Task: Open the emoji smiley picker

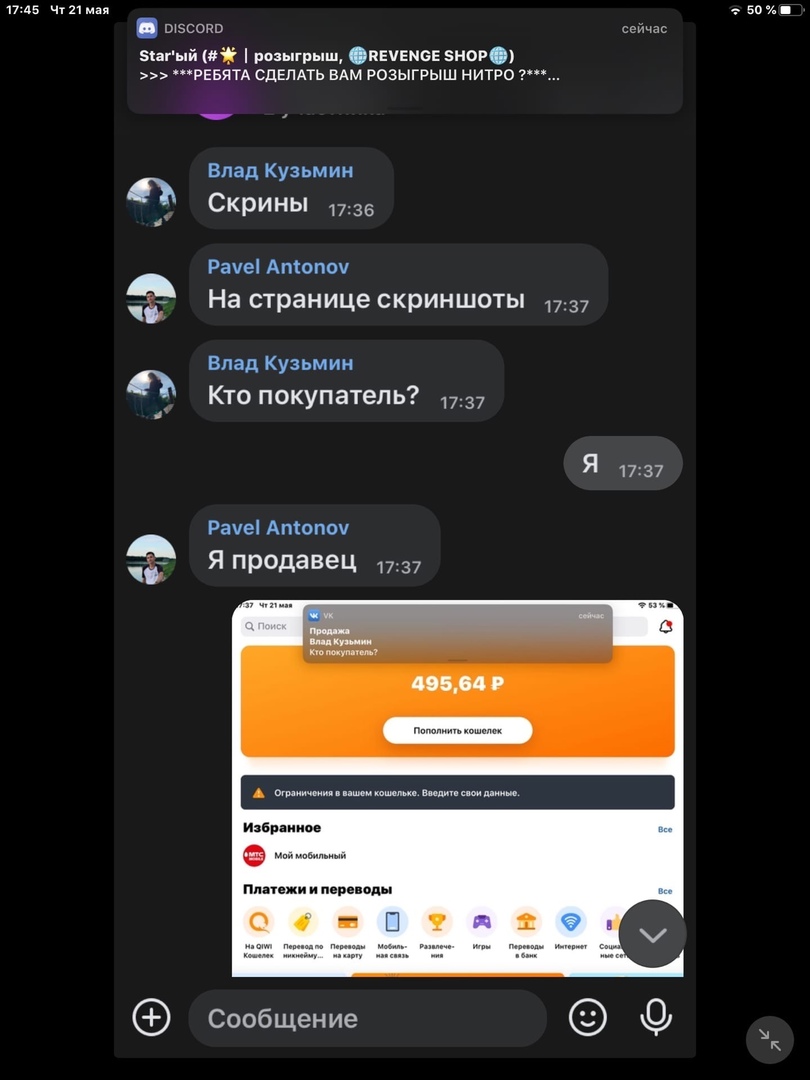Action: coord(588,1018)
